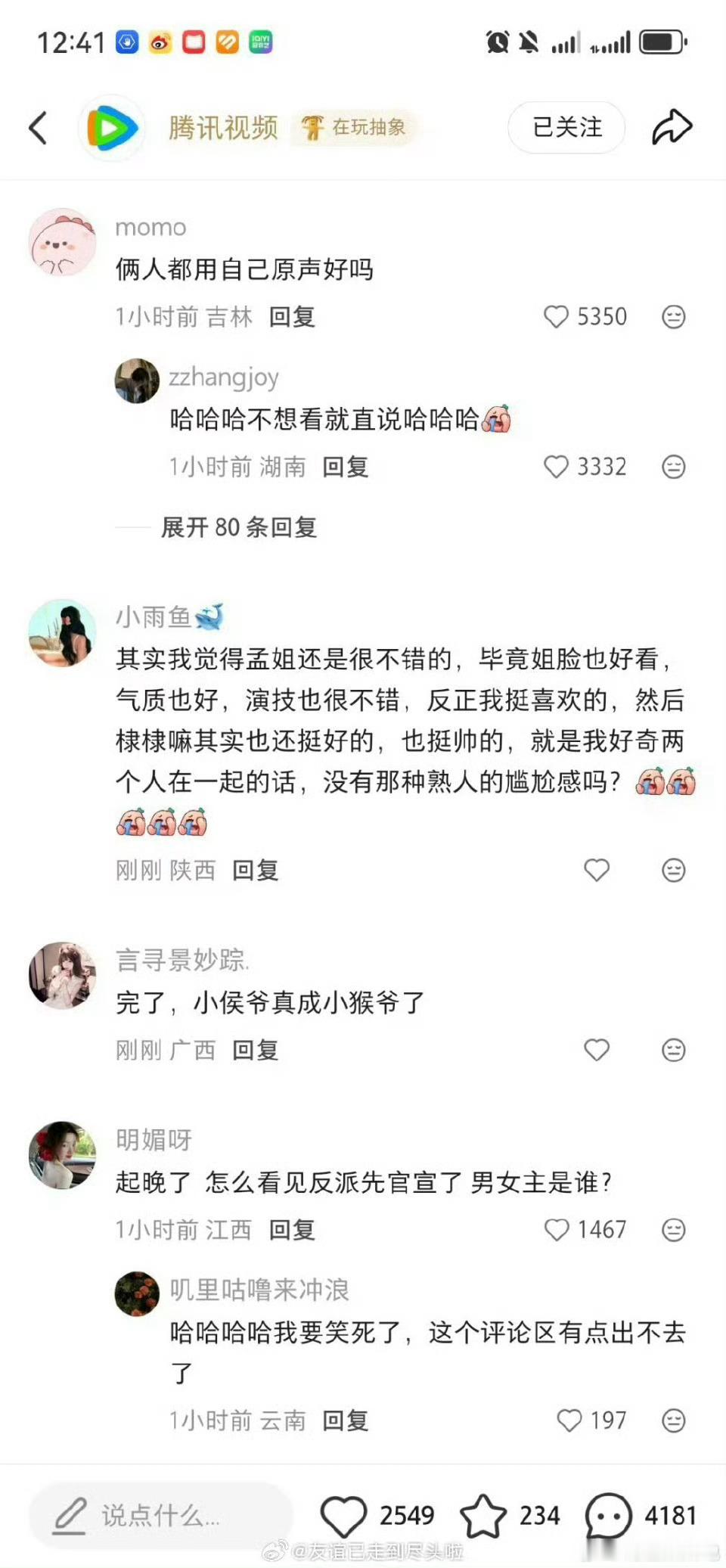Toggle the bottom like heart showing 2549

[344, 1516]
